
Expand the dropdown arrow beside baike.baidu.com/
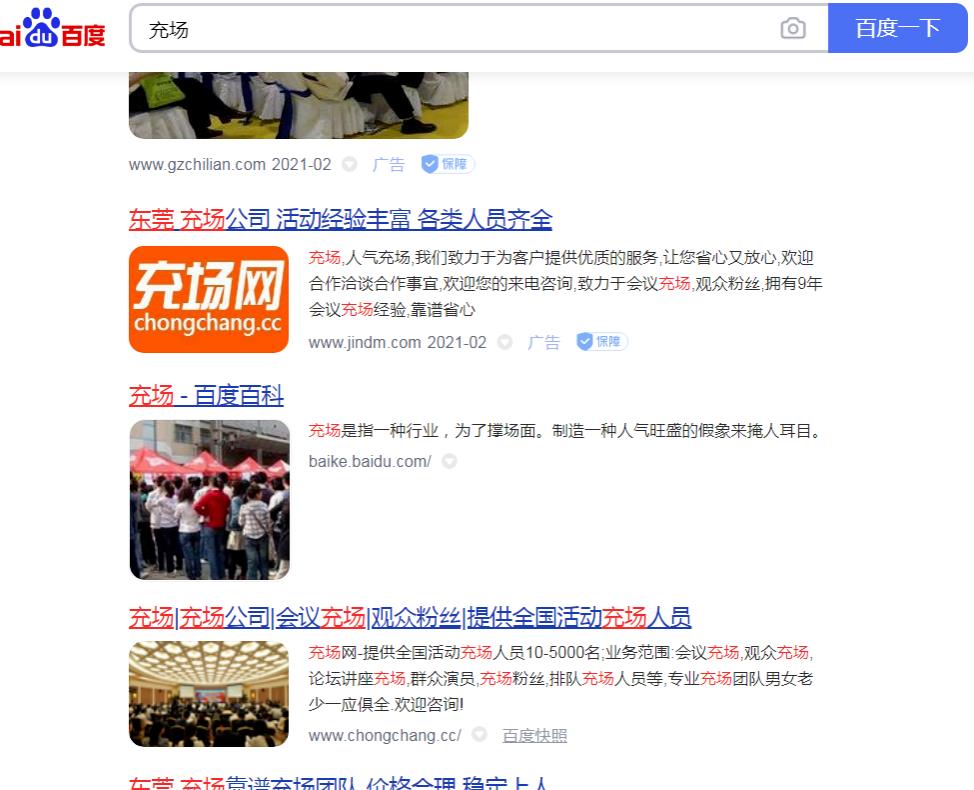tap(449, 461)
